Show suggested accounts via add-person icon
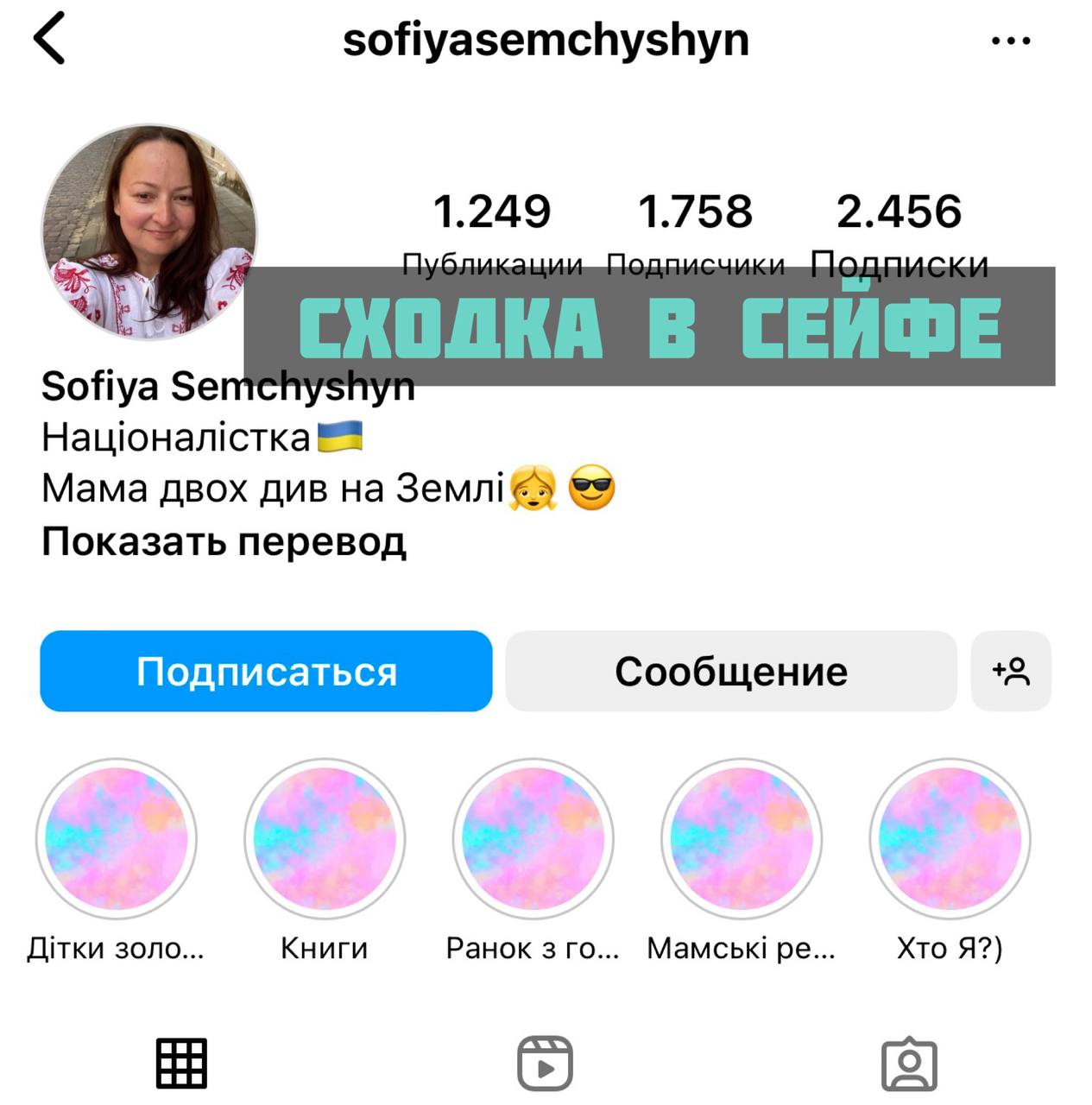The width and height of the screenshot is (1092, 1105). [x=1011, y=672]
